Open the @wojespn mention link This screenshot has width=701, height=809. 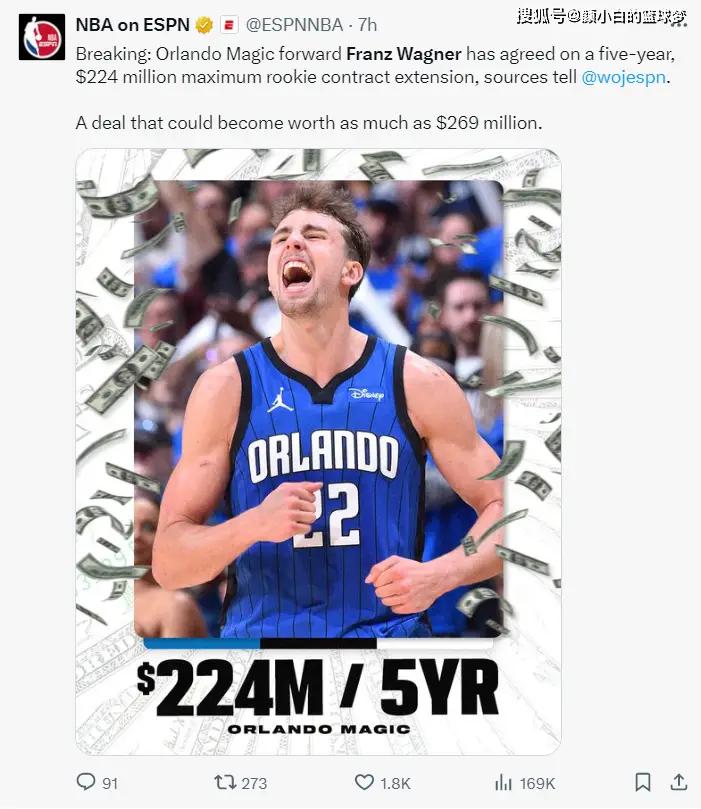click(623, 77)
